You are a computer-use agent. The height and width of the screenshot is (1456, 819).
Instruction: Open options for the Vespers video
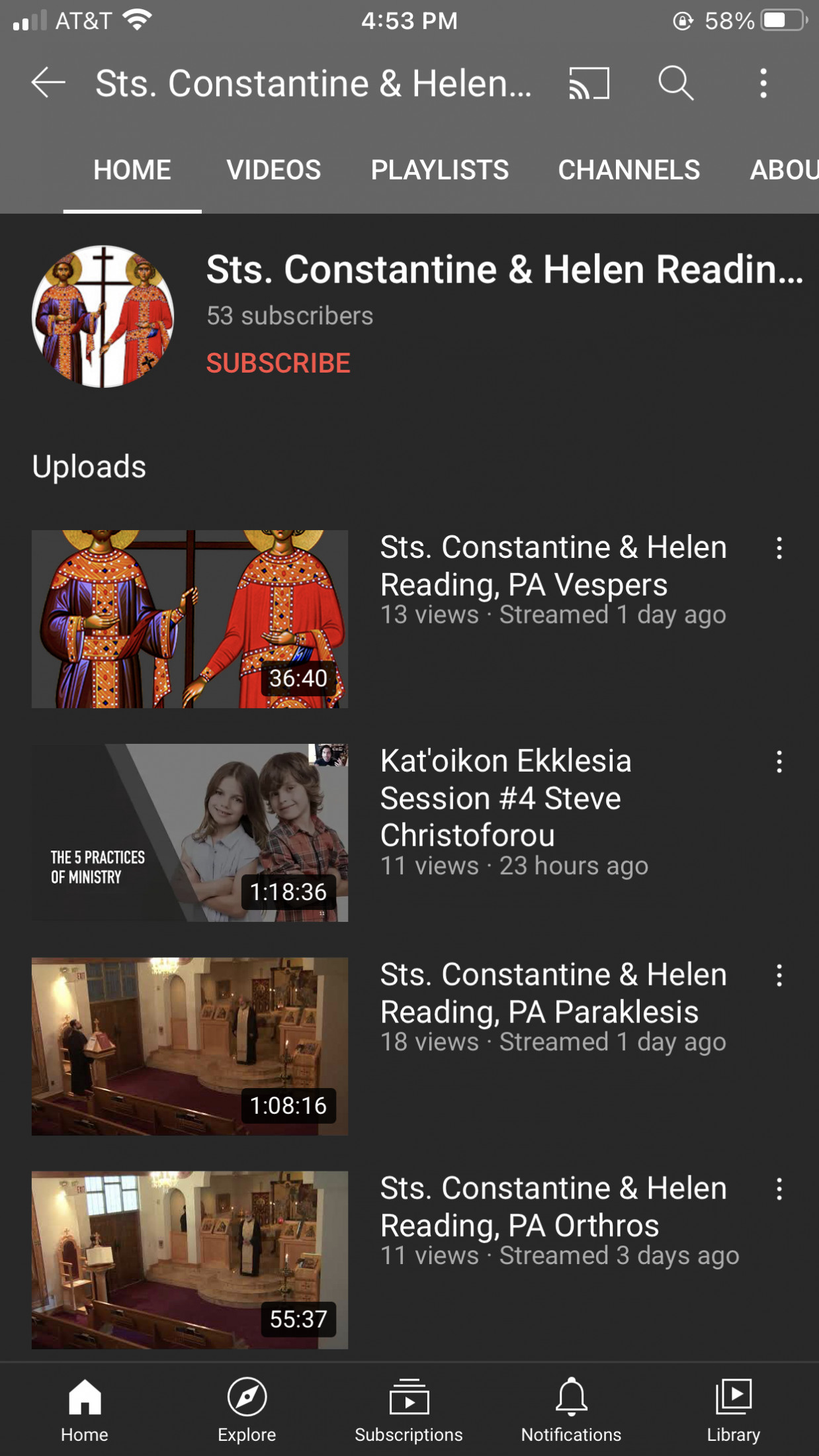[x=779, y=548]
